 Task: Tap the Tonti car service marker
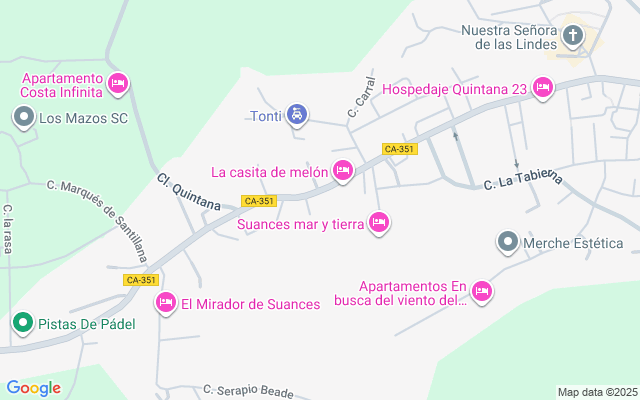297,116
